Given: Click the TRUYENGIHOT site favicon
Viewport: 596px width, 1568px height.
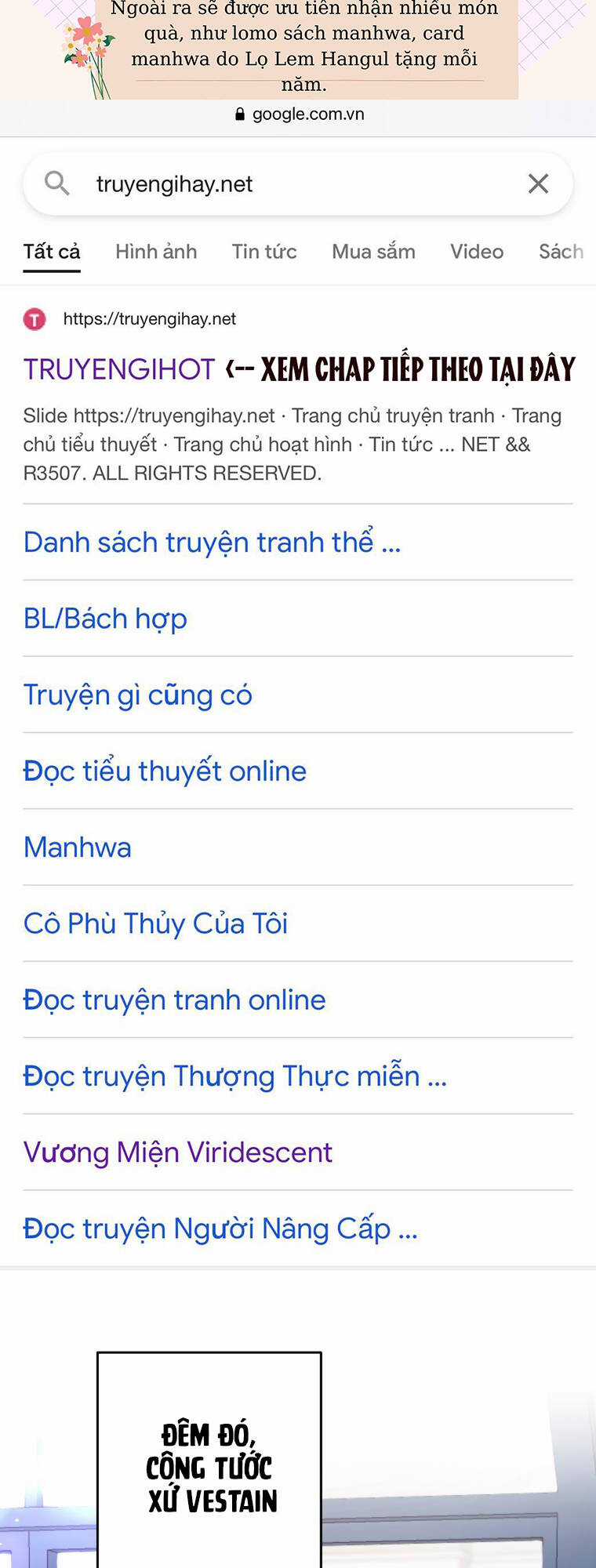Looking at the screenshot, I should [x=35, y=318].
